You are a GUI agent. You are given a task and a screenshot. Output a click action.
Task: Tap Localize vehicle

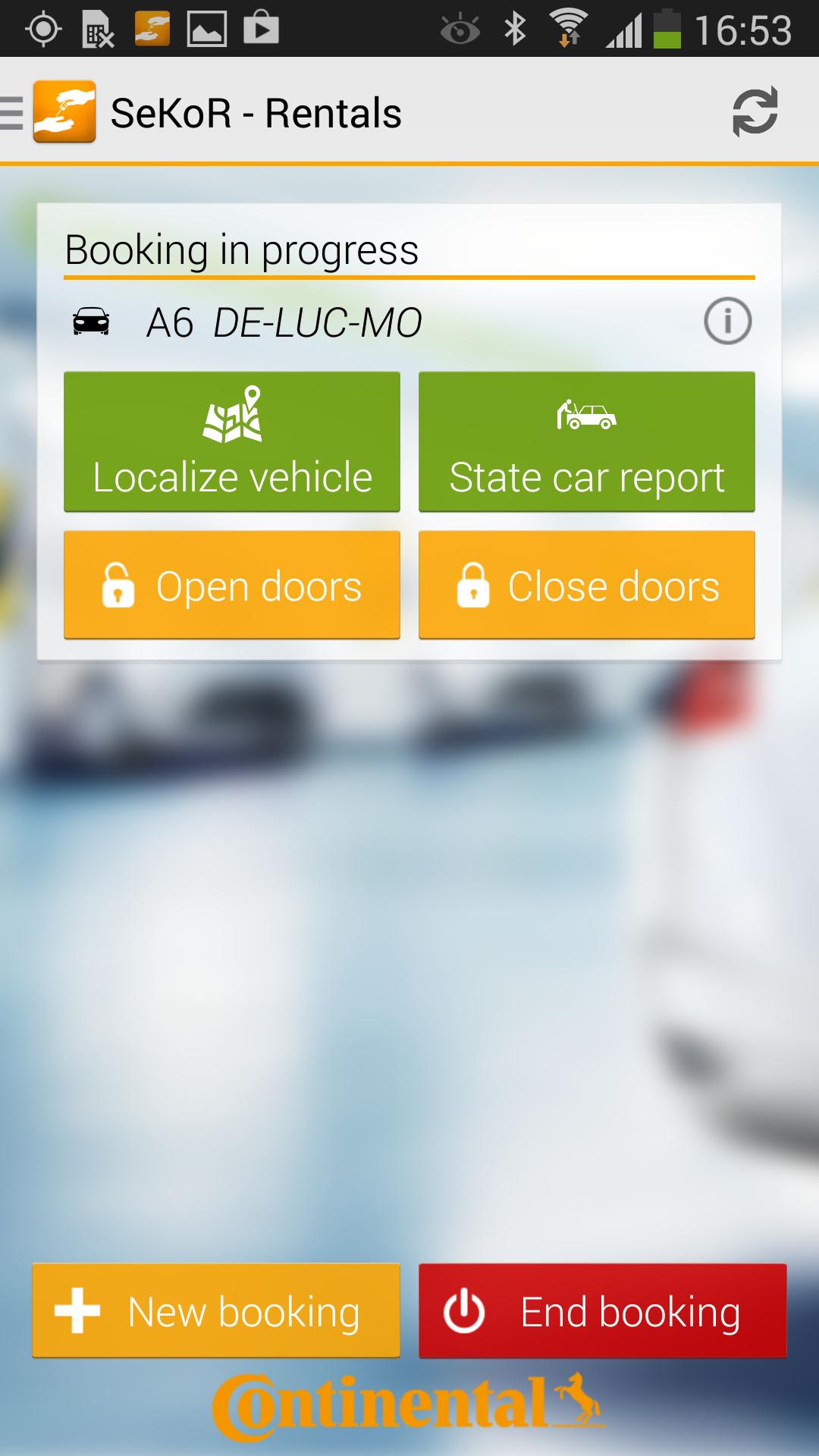[x=232, y=441]
